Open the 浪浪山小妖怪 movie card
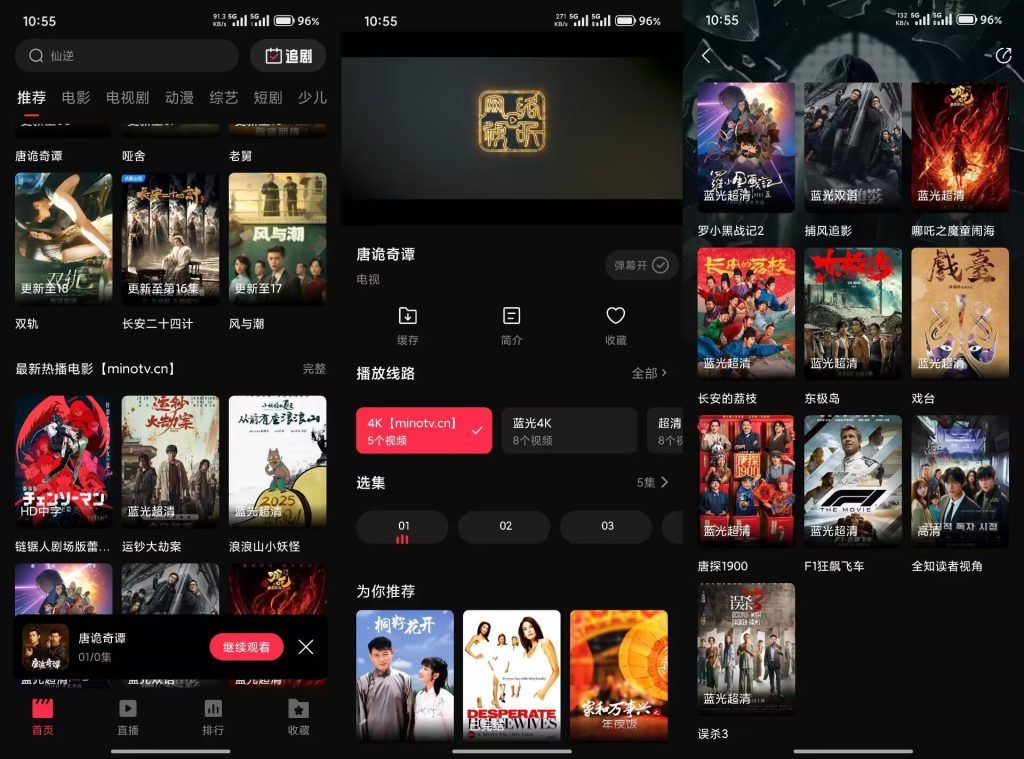Screen dimensions: 1024x759 click(277, 463)
